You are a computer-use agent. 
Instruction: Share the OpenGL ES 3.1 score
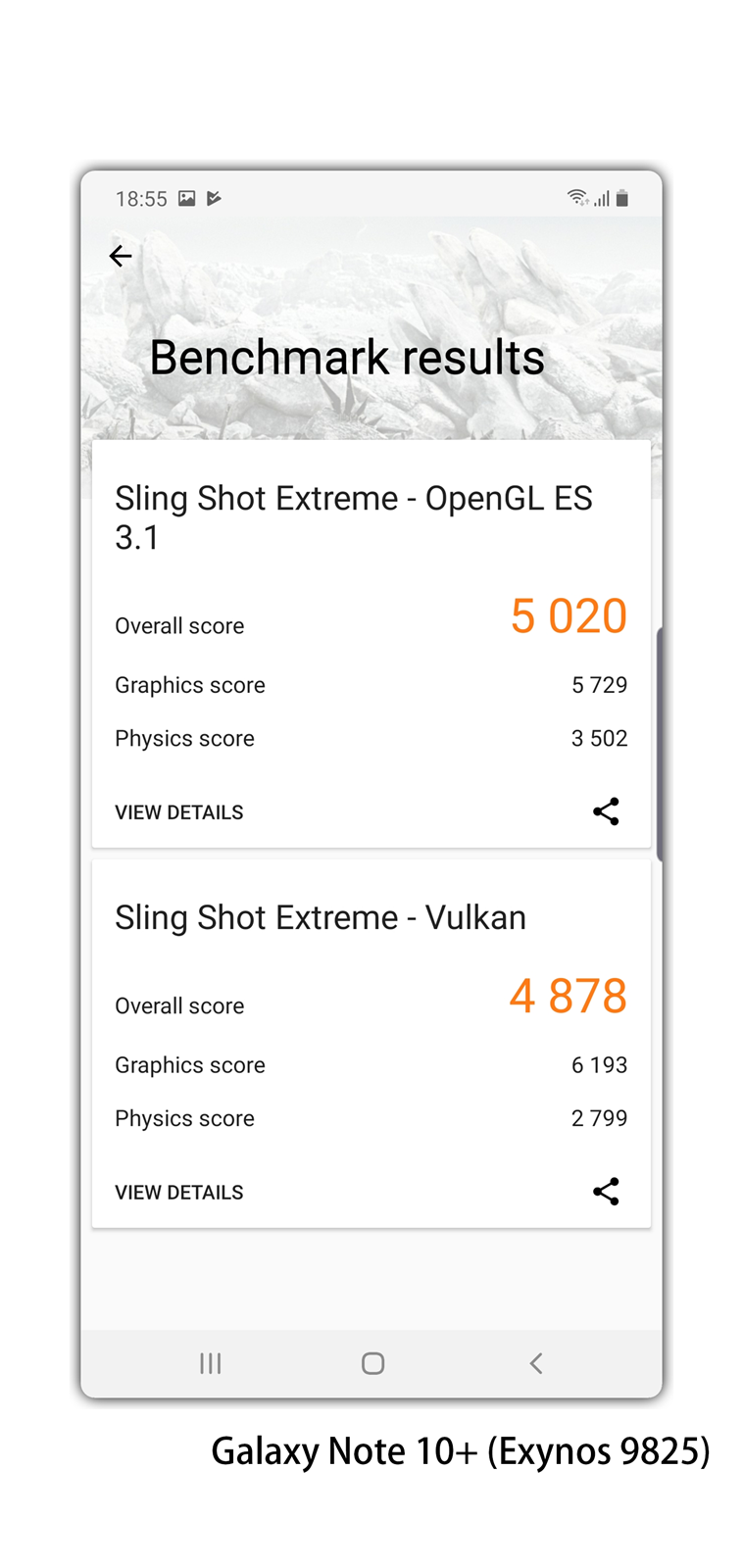(606, 811)
